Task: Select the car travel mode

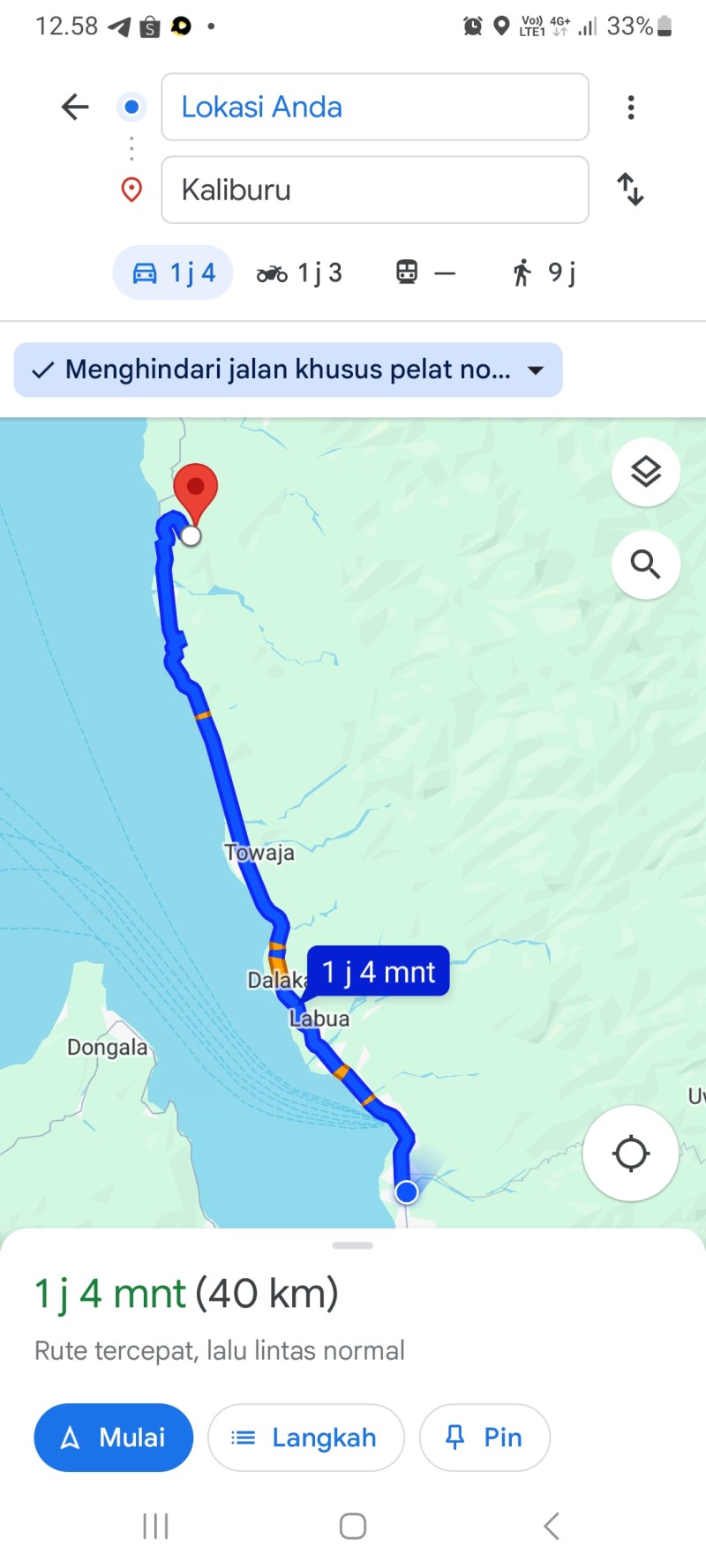Action: click(173, 273)
